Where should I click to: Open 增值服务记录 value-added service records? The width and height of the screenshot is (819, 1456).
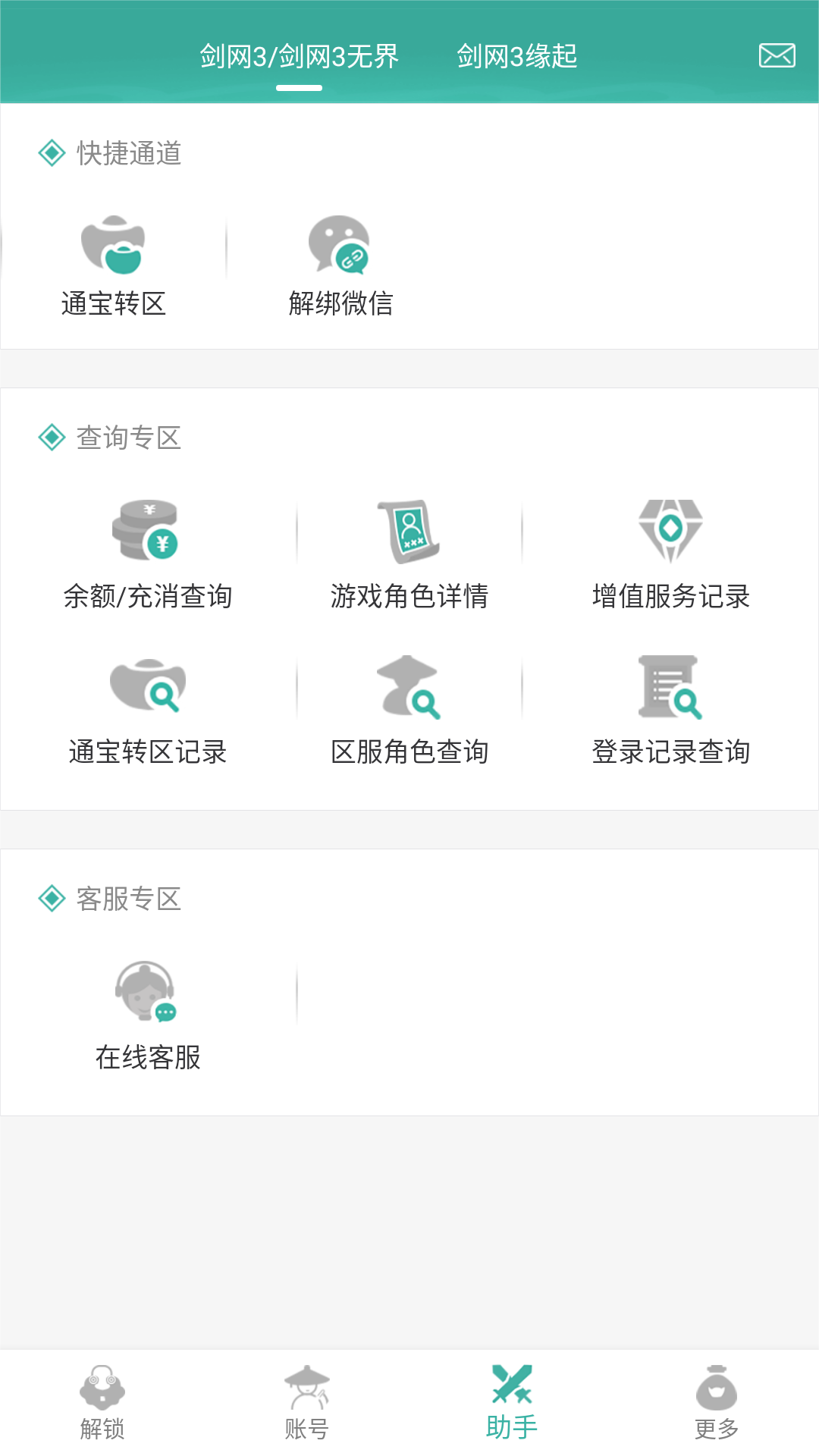[x=670, y=531]
